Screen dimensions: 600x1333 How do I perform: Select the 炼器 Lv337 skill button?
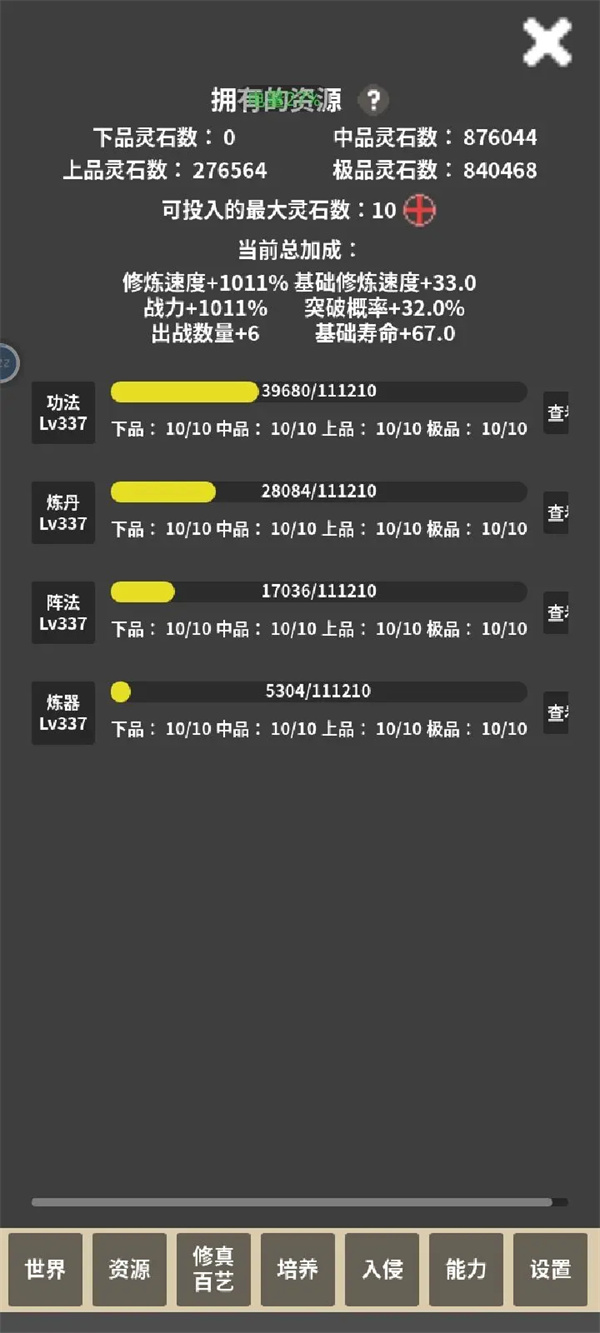(63, 712)
